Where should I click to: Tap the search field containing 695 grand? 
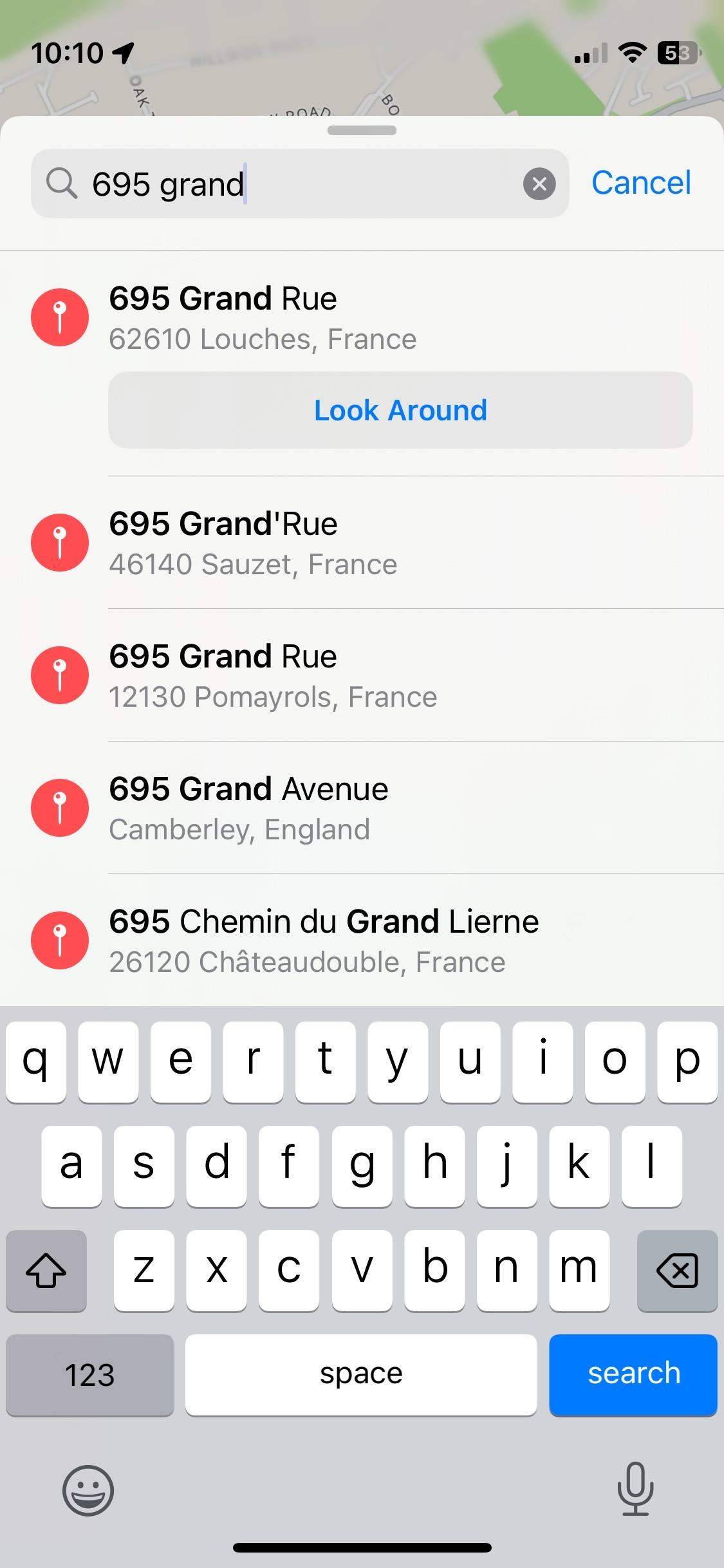(300, 183)
